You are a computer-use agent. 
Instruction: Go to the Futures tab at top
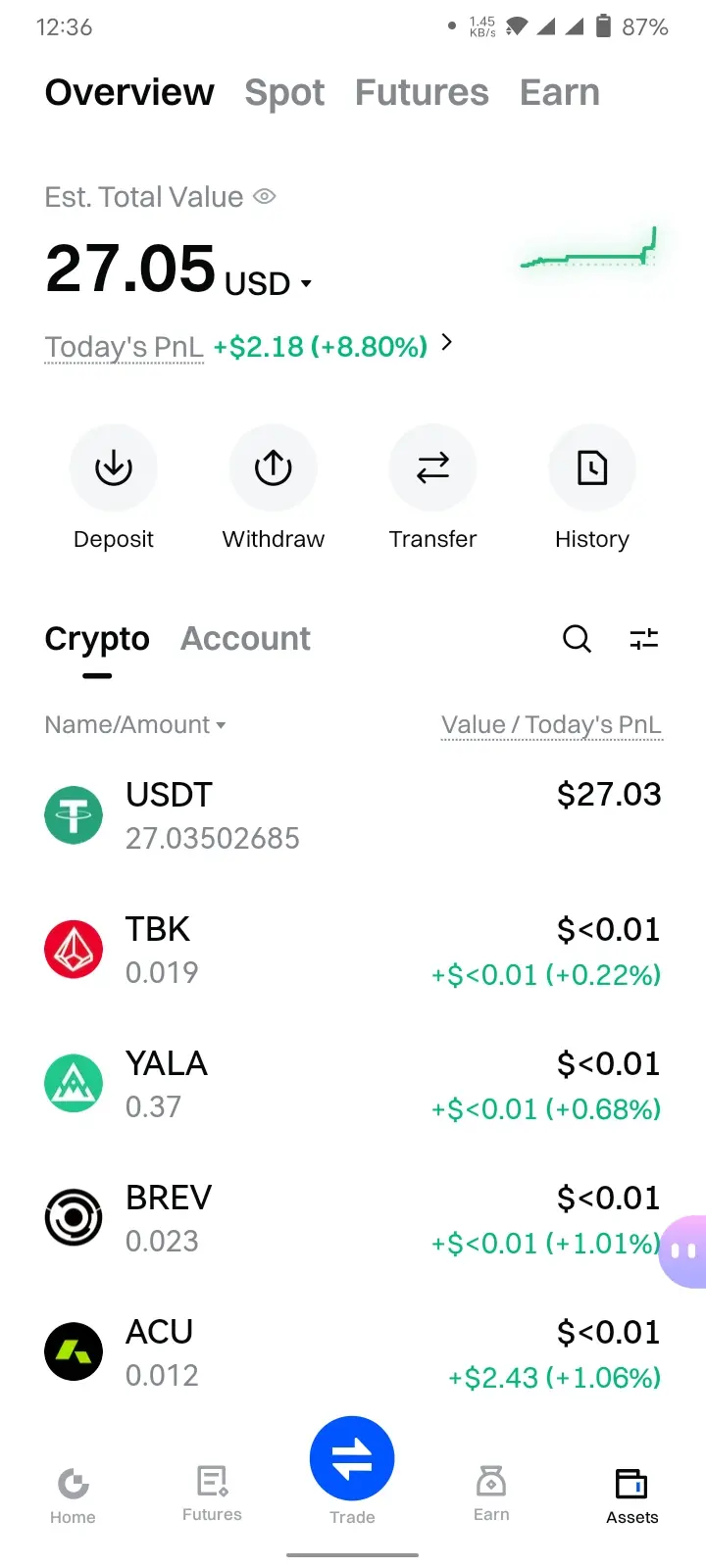coord(422,92)
